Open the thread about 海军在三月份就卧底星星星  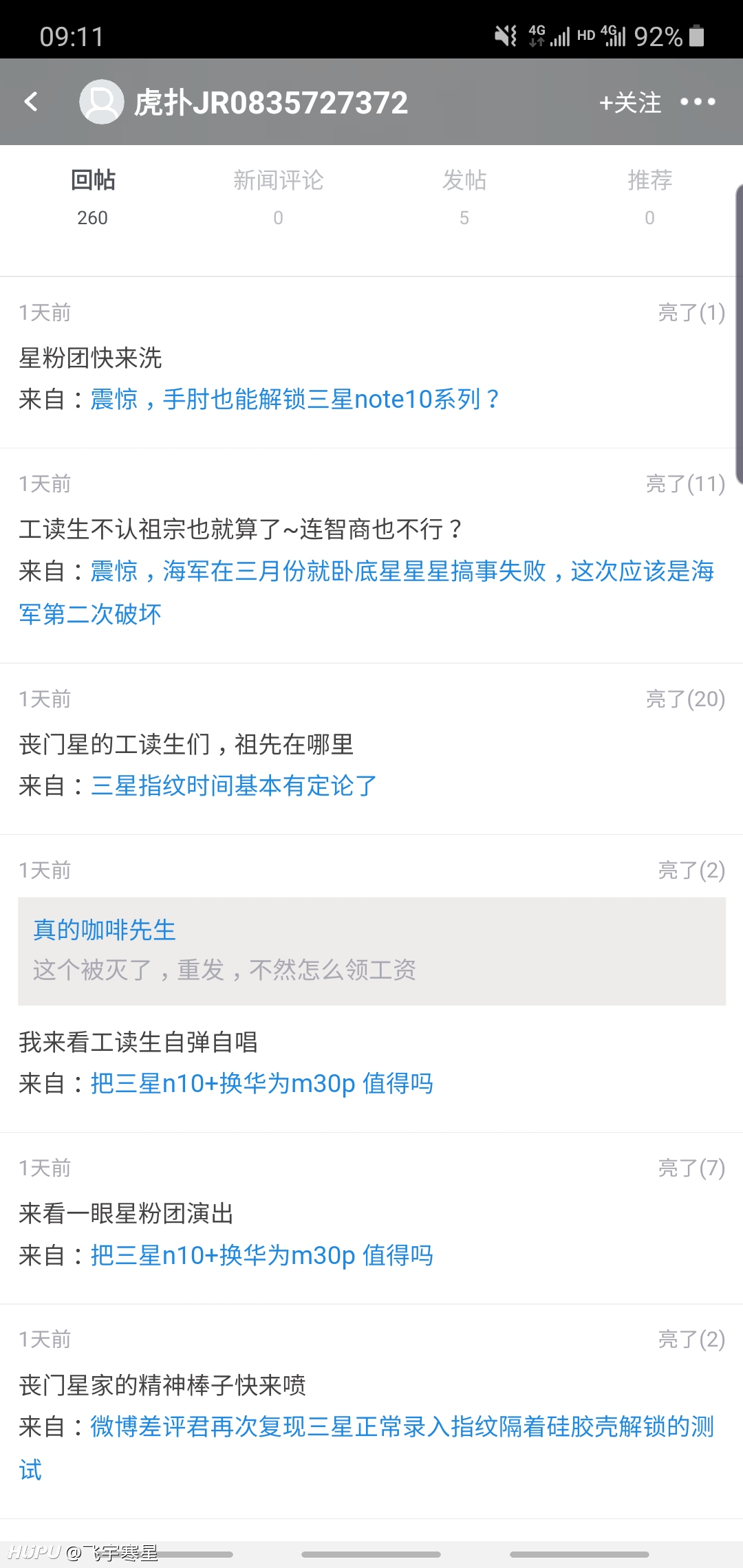pyautogui.click(x=367, y=592)
